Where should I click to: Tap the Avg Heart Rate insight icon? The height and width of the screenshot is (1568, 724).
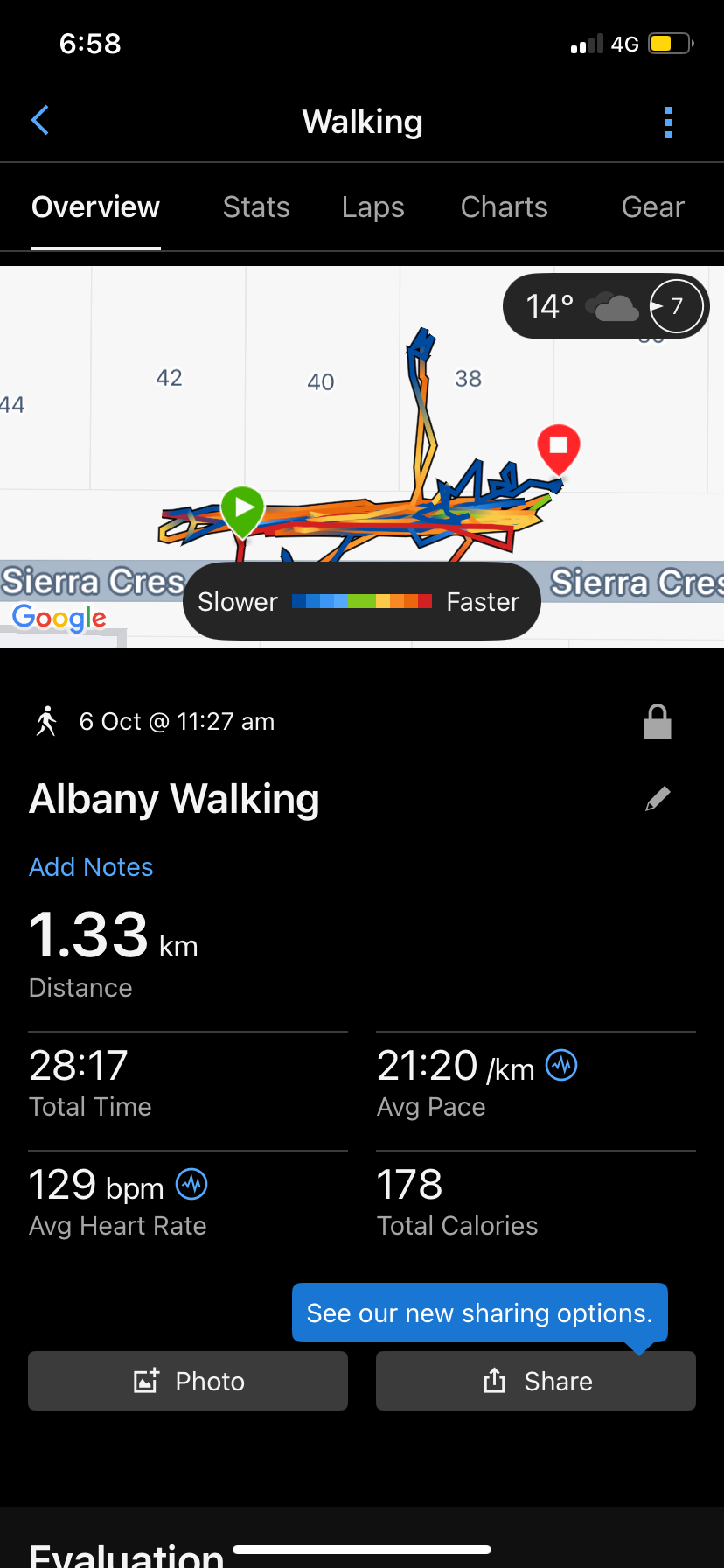click(191, 1185)
